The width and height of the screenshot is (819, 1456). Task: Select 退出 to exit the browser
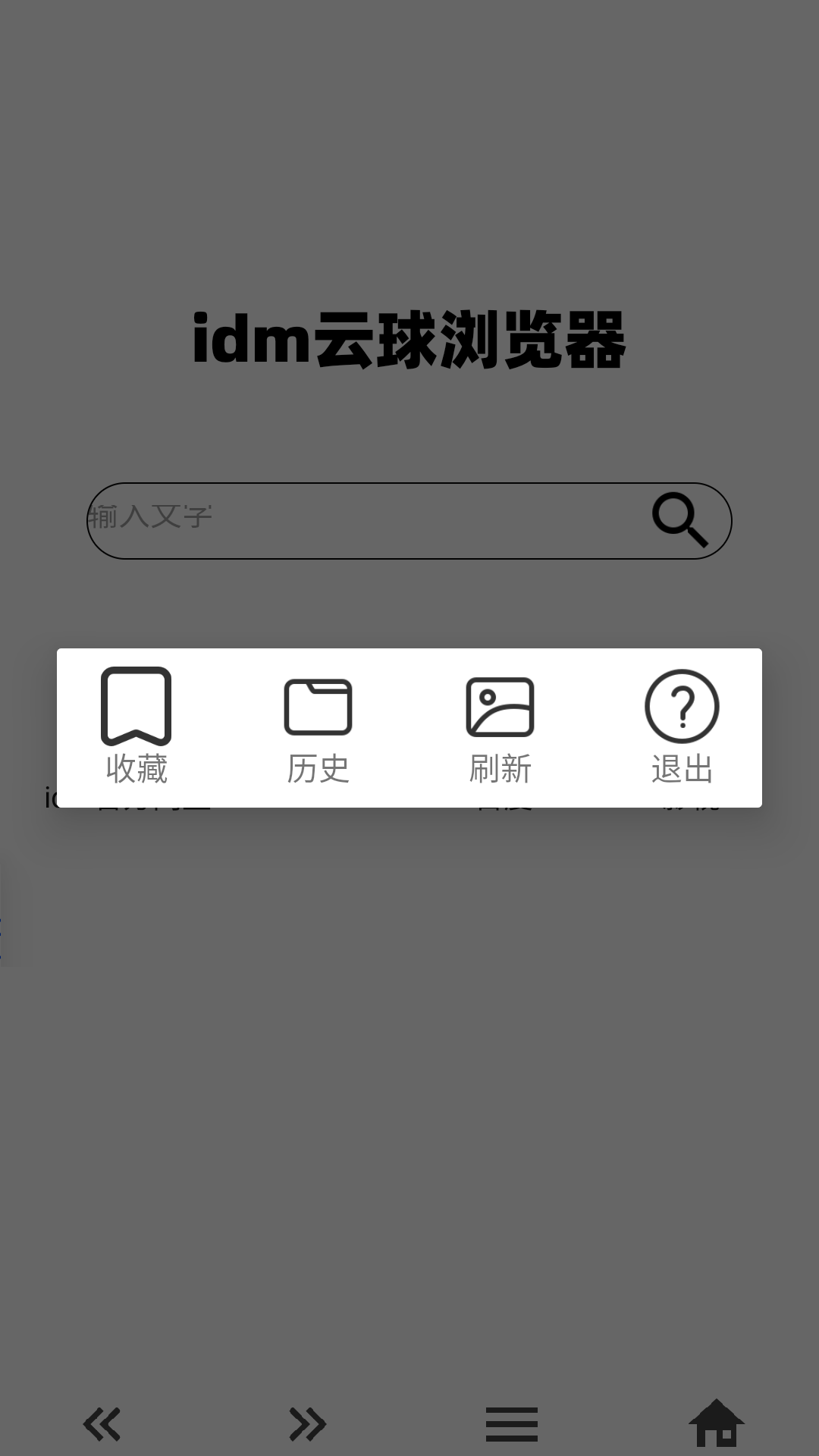coord(682,726)
